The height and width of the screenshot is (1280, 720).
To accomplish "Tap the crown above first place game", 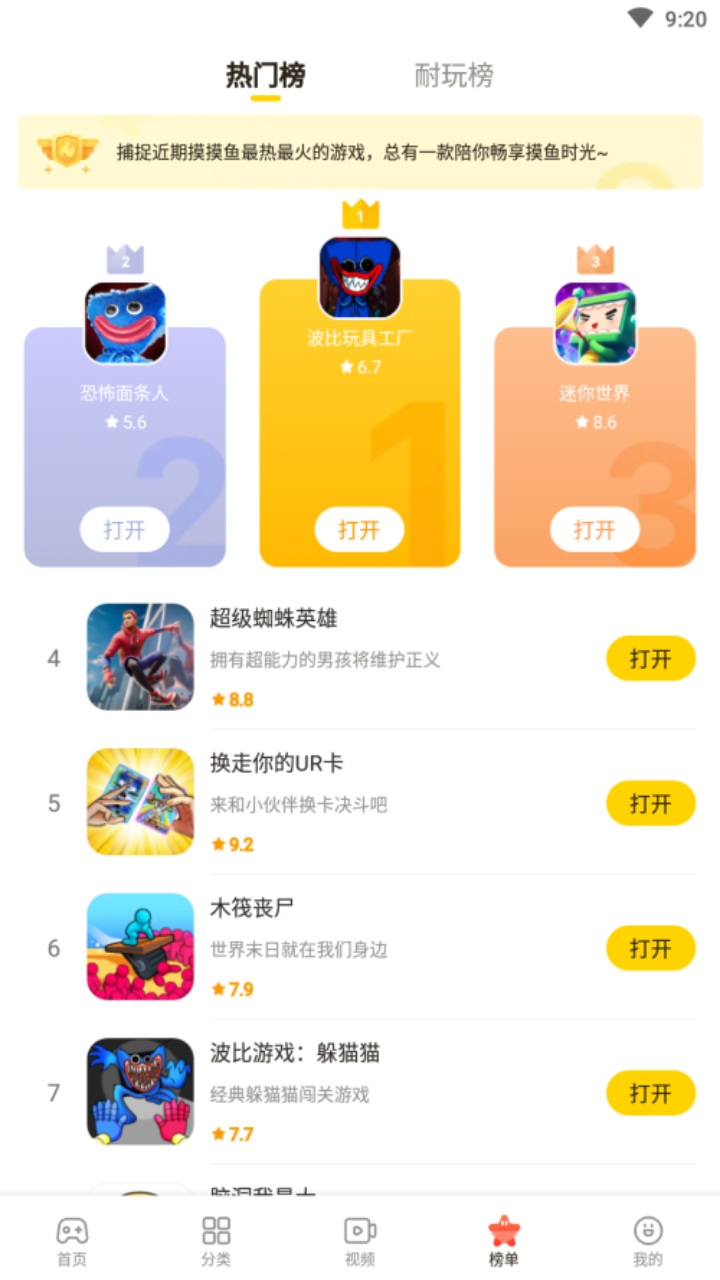I will [x=359, y=216].
